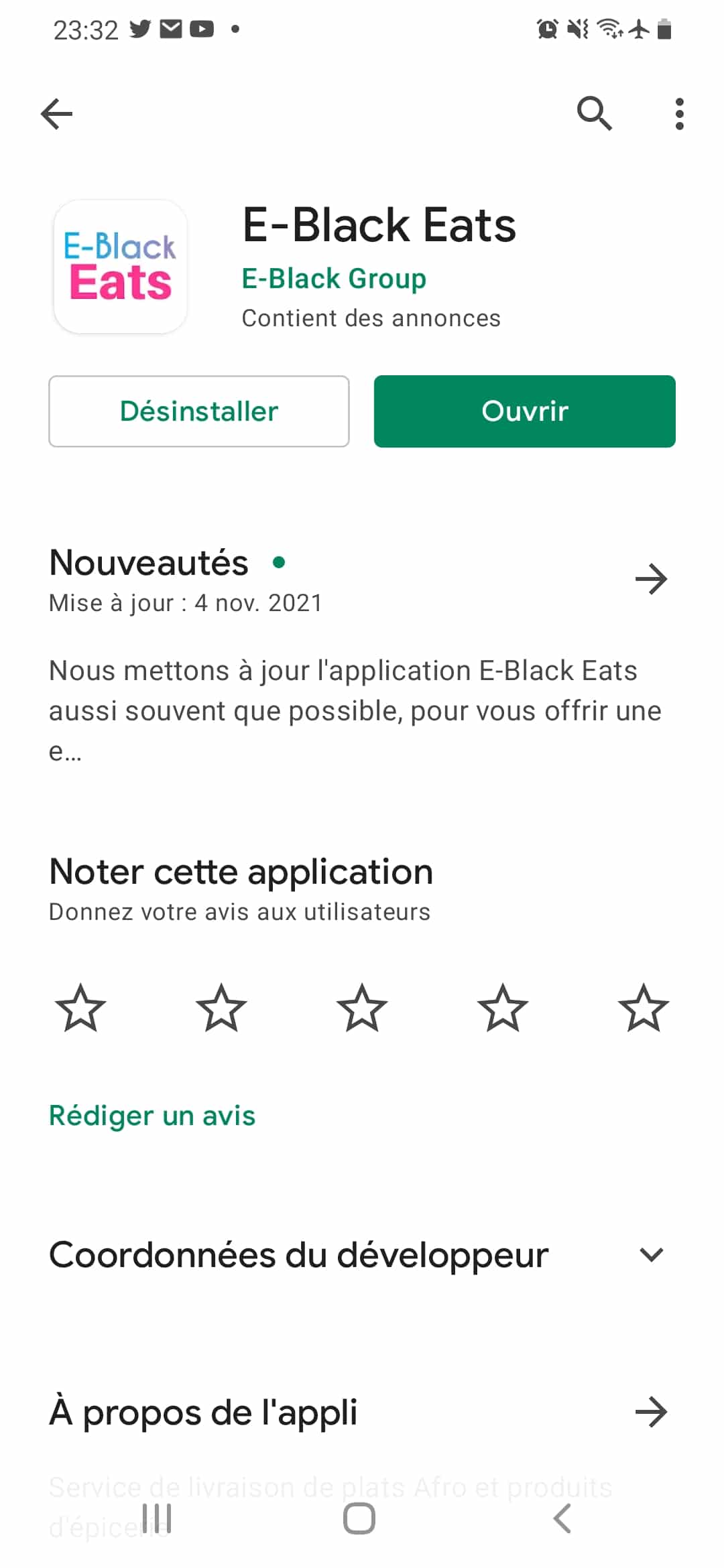Open recent apps from navigation bar
The image size is (724, 1568).
(157, 1518)
